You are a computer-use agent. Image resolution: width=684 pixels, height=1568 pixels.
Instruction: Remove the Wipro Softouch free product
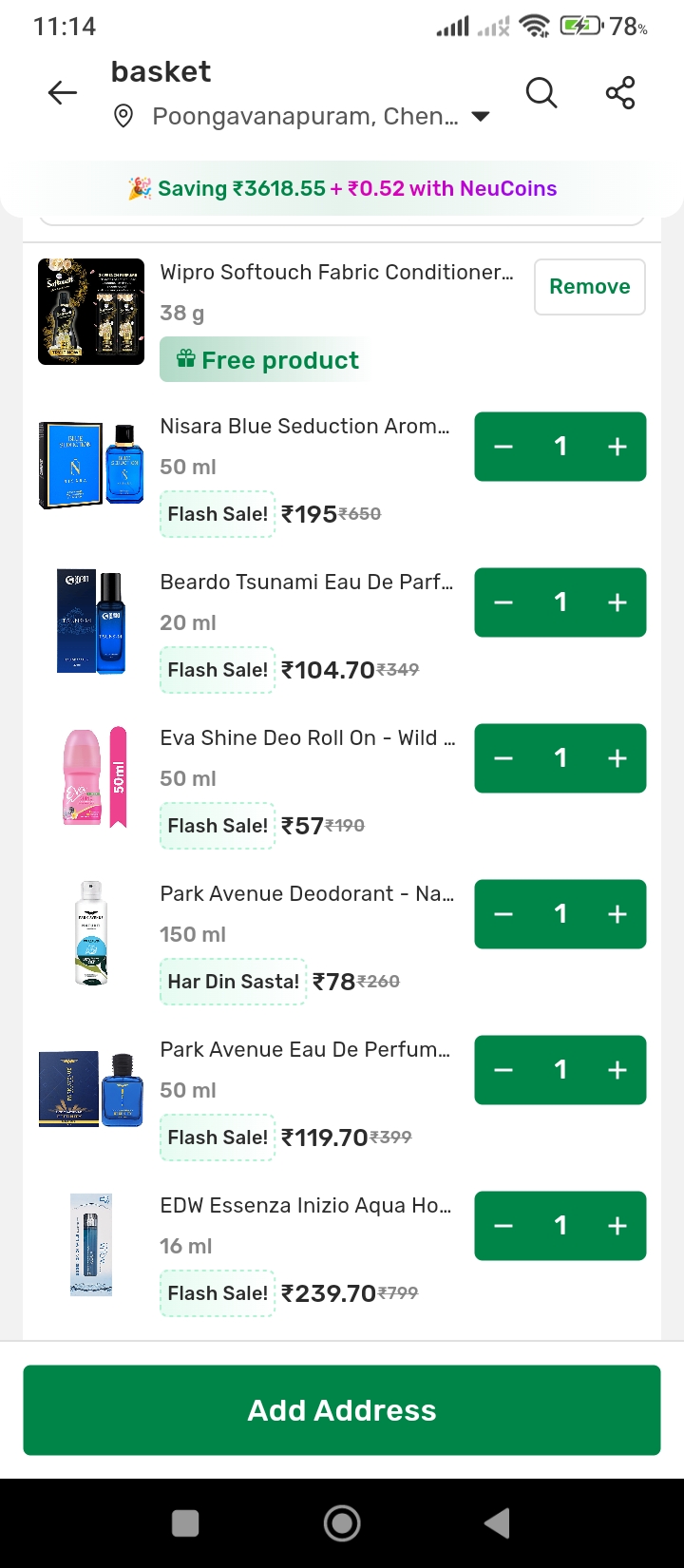coord(589,287)
